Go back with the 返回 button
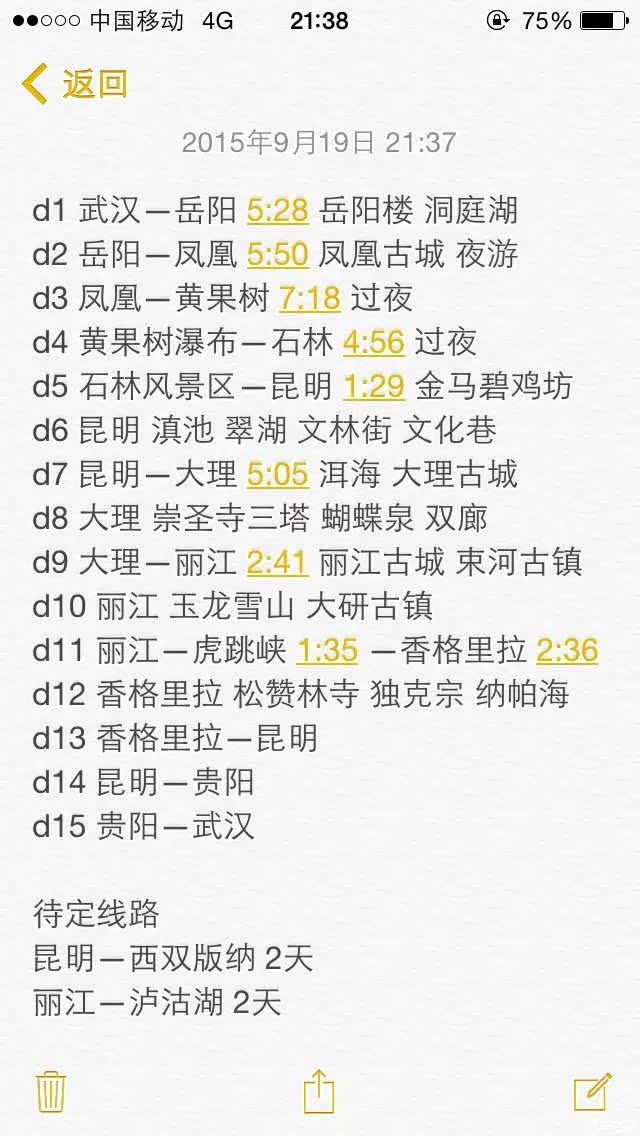The height and width of the screenshot is (1136, 640). click(75, 84)
